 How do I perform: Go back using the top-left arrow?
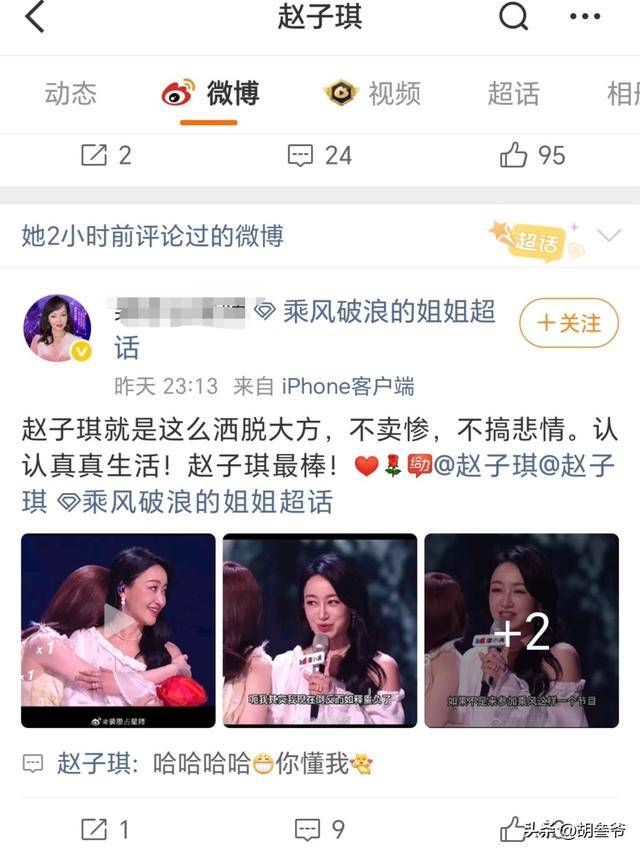click(x=35, y=18)
